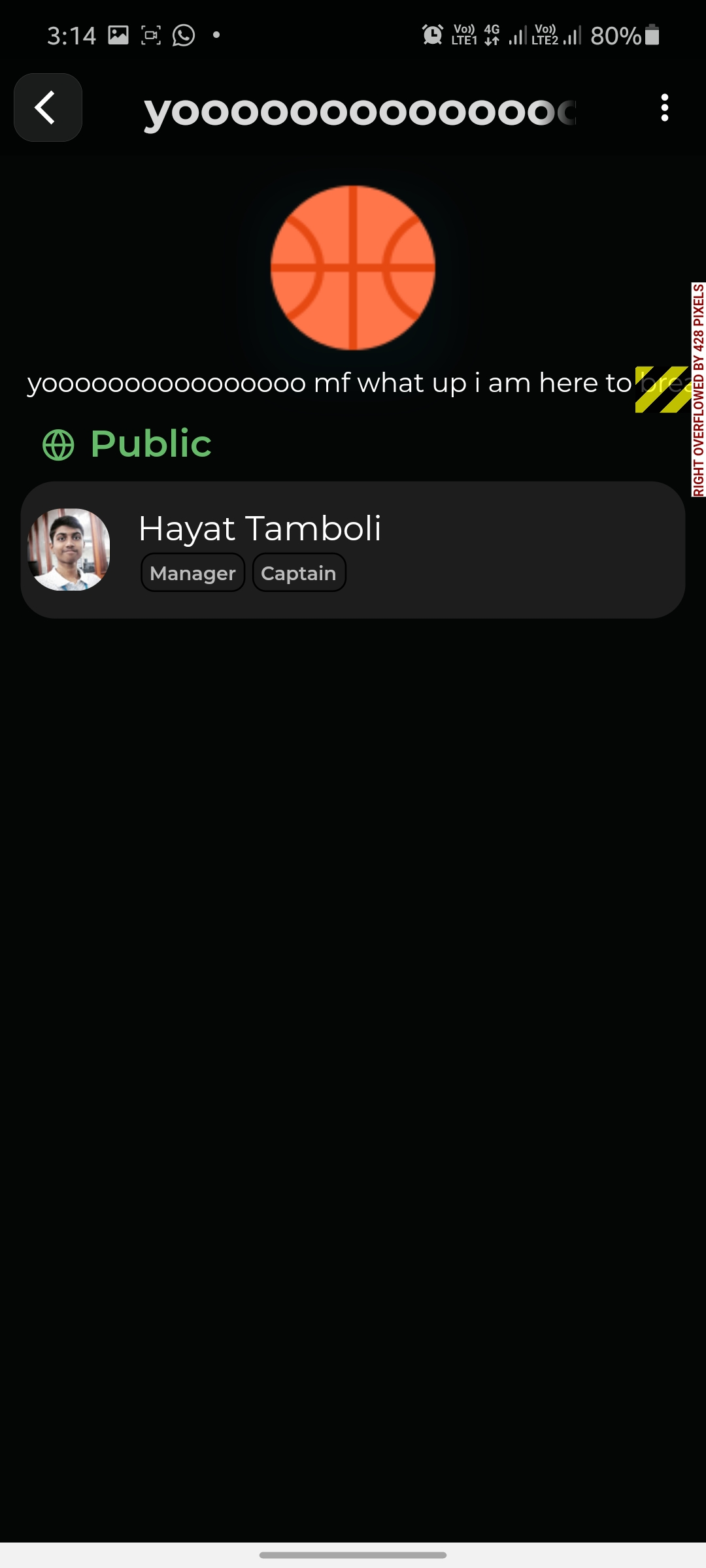
Task: Open the three-dot overflow menu
Action: (x=664, y=108)
